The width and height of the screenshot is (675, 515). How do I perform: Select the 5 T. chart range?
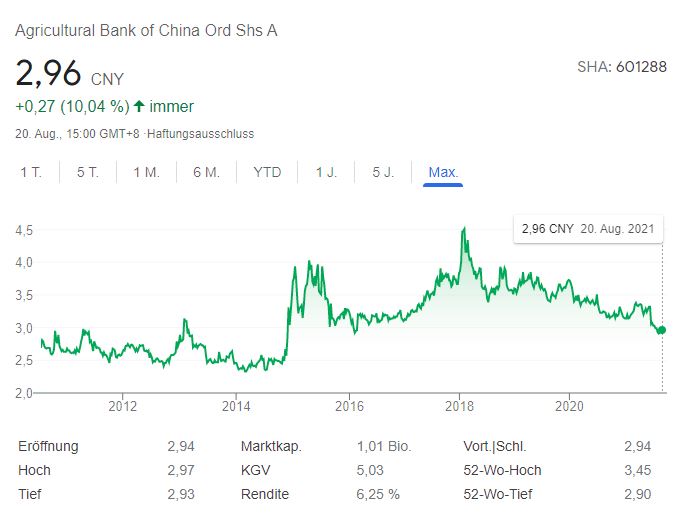pyautogui.click(x=87, y=172)
